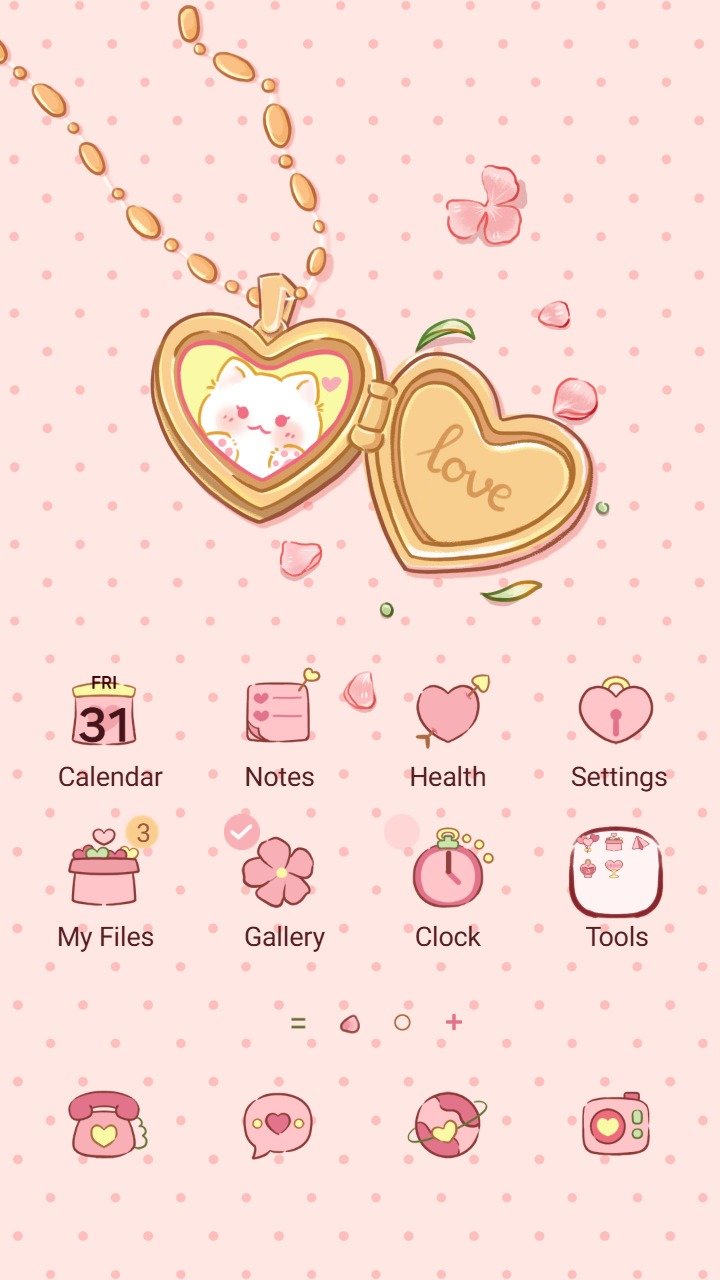720x1280 pixels.
Task: Open the Calendar app
Action: (x=105, y=713)
